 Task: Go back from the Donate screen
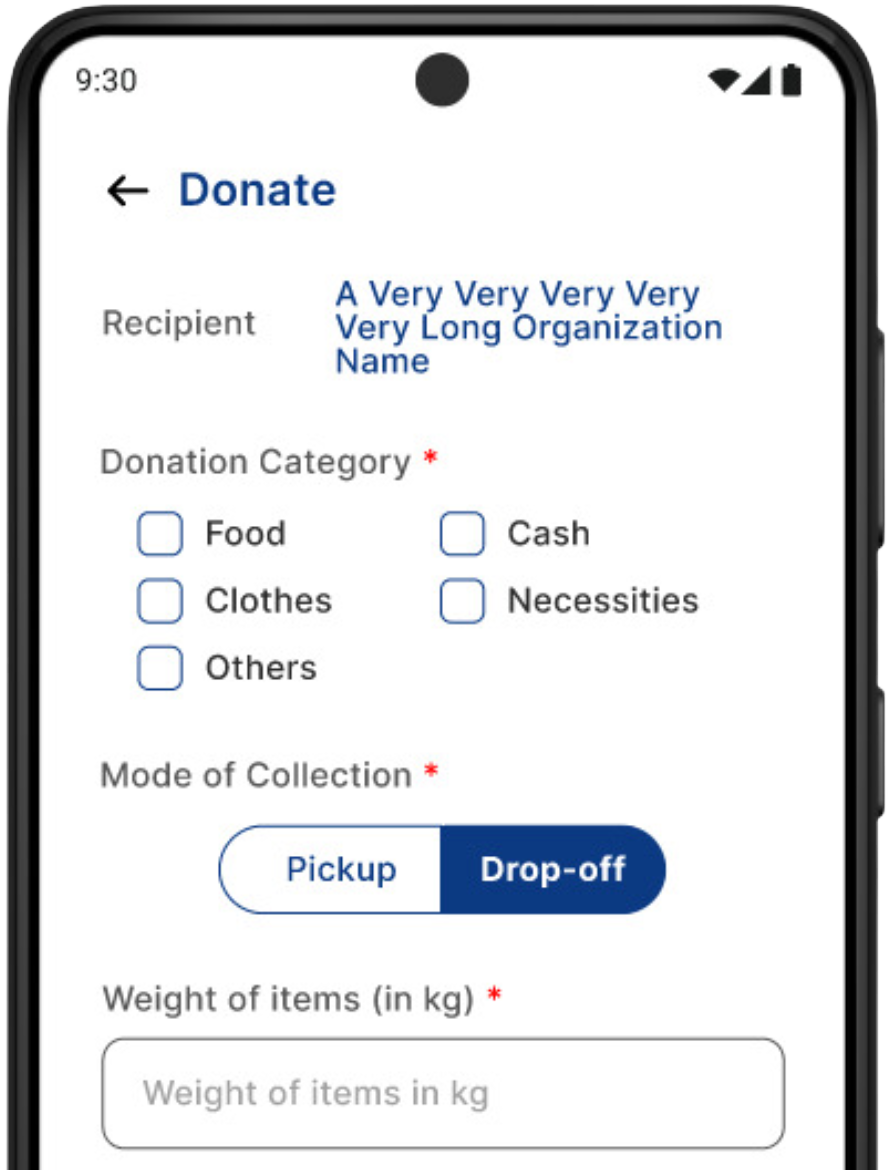point(127,190)
